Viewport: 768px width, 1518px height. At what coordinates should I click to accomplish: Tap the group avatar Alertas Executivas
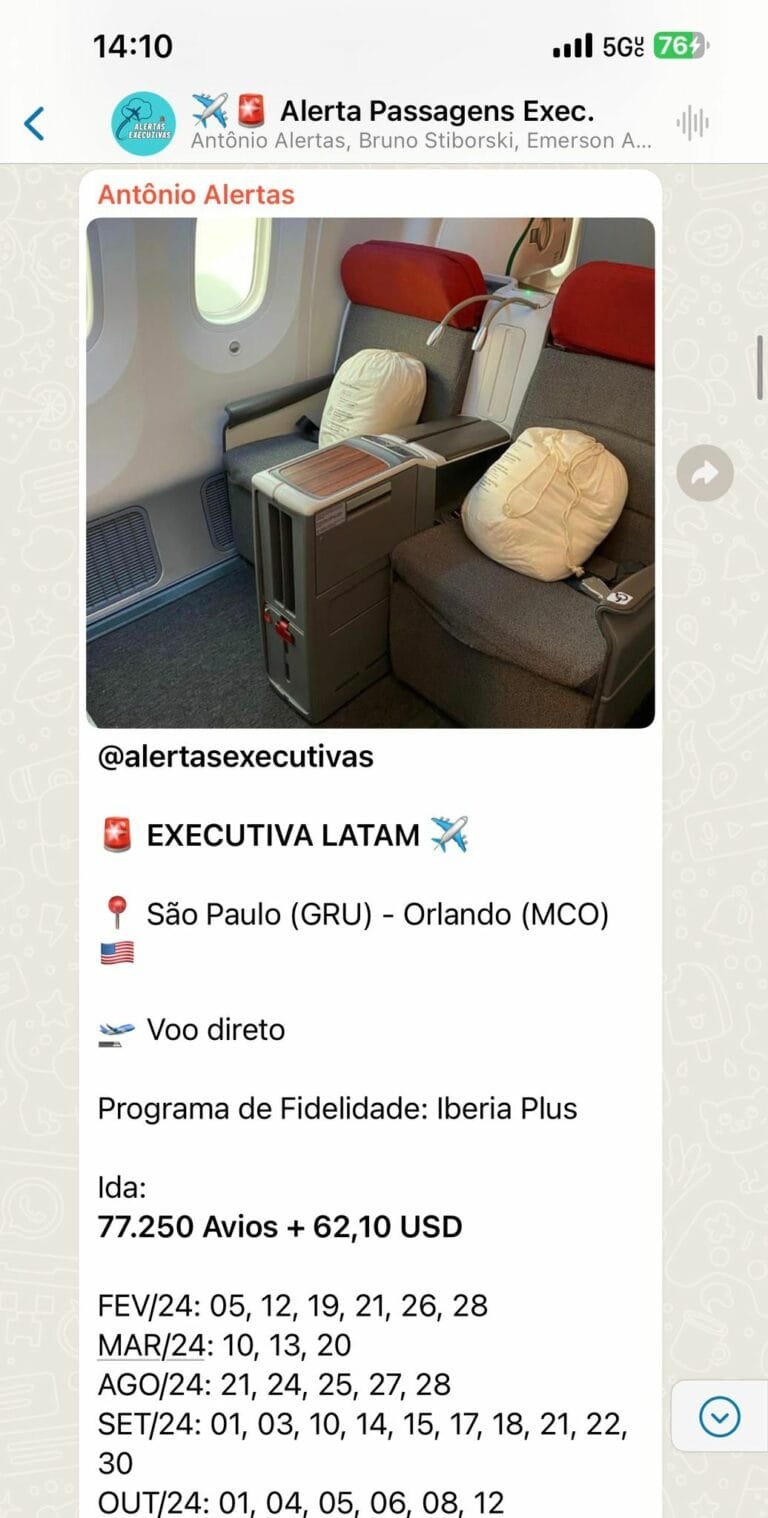point(143,123)
